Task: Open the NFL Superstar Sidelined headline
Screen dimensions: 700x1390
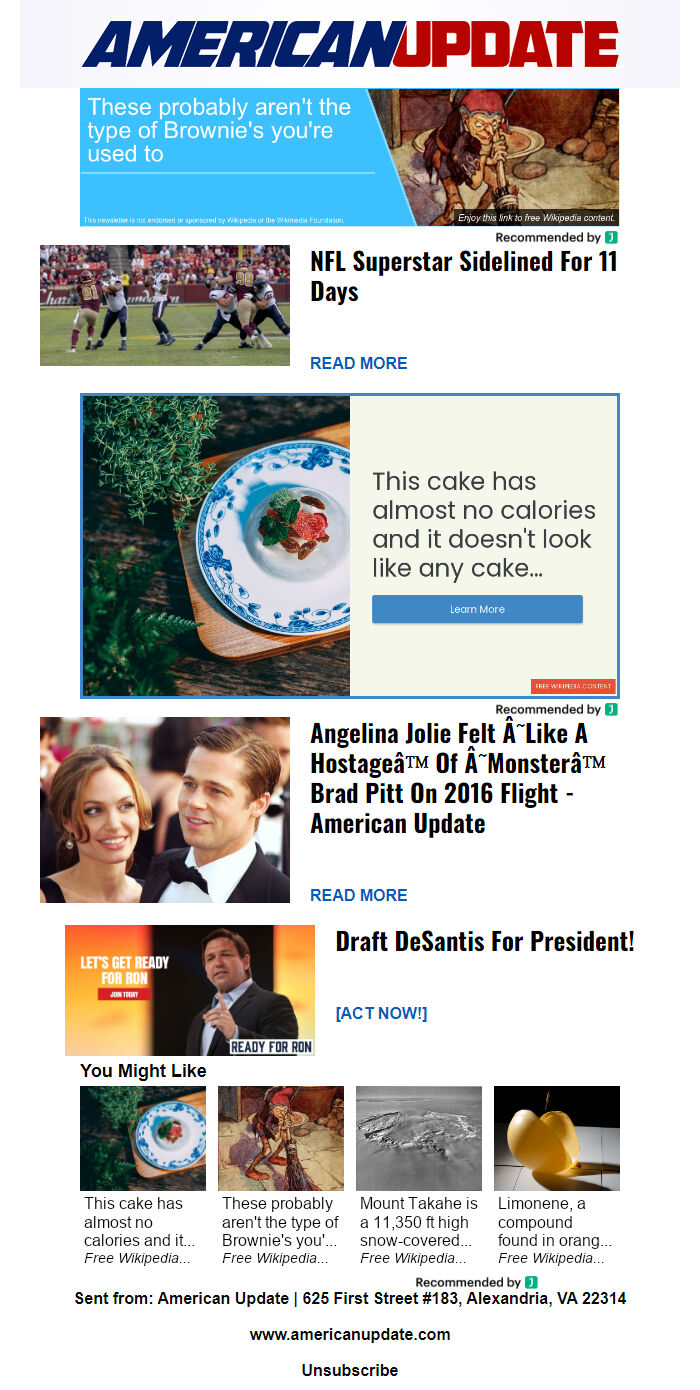Action: 464,276
